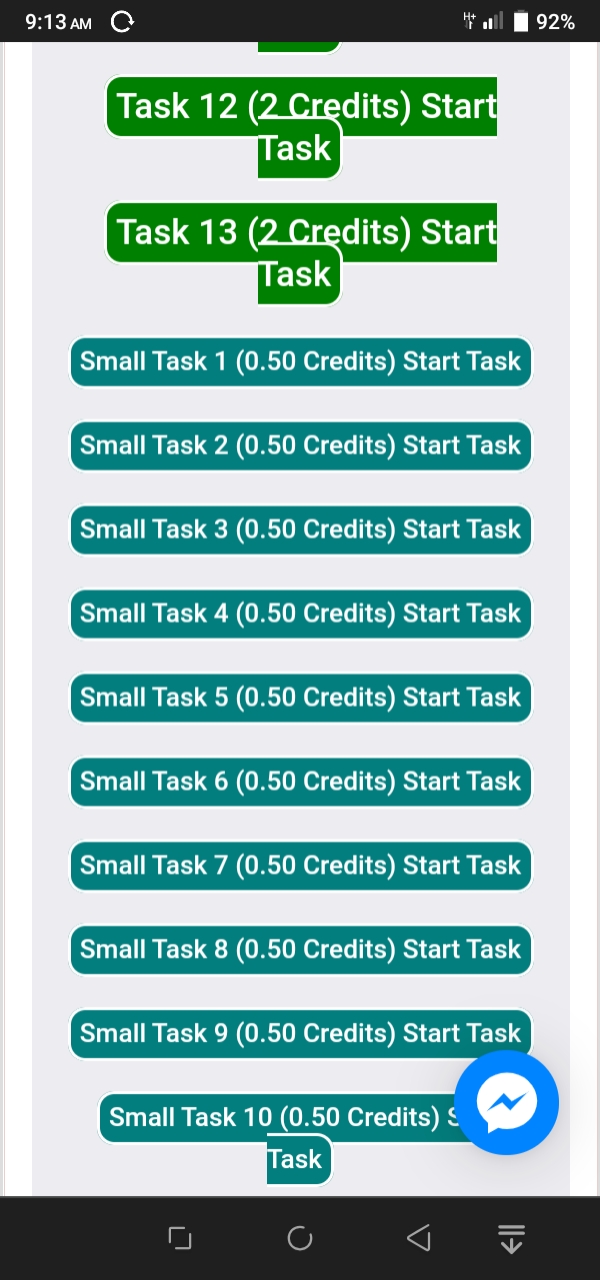This screenshot has width=600, height=1280.
Task: Start Task 12 for 2 credits
Action: pyautogui.click(x=300, y=106)
